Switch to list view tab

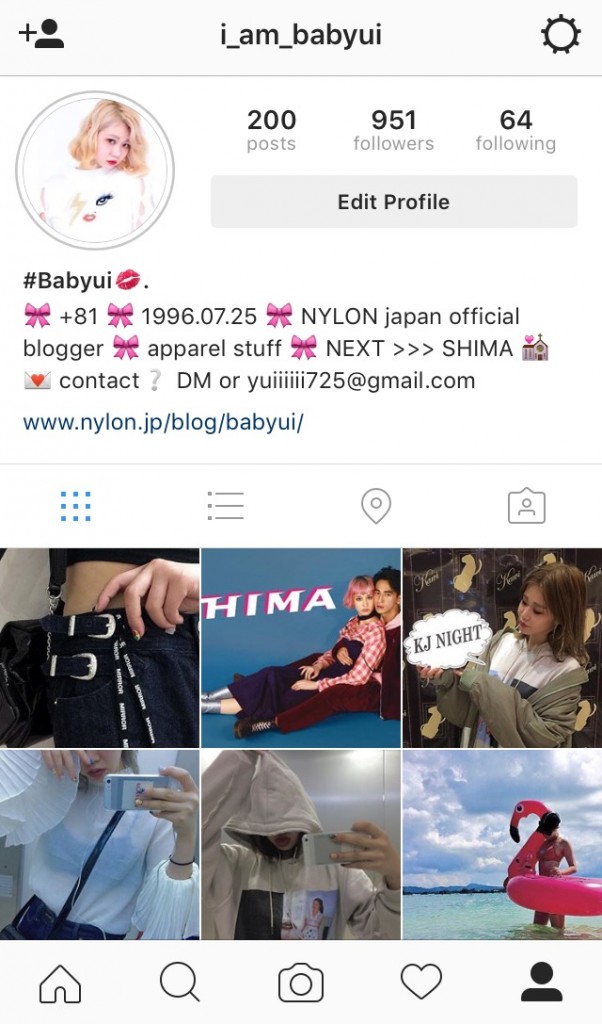click(225, 506)
